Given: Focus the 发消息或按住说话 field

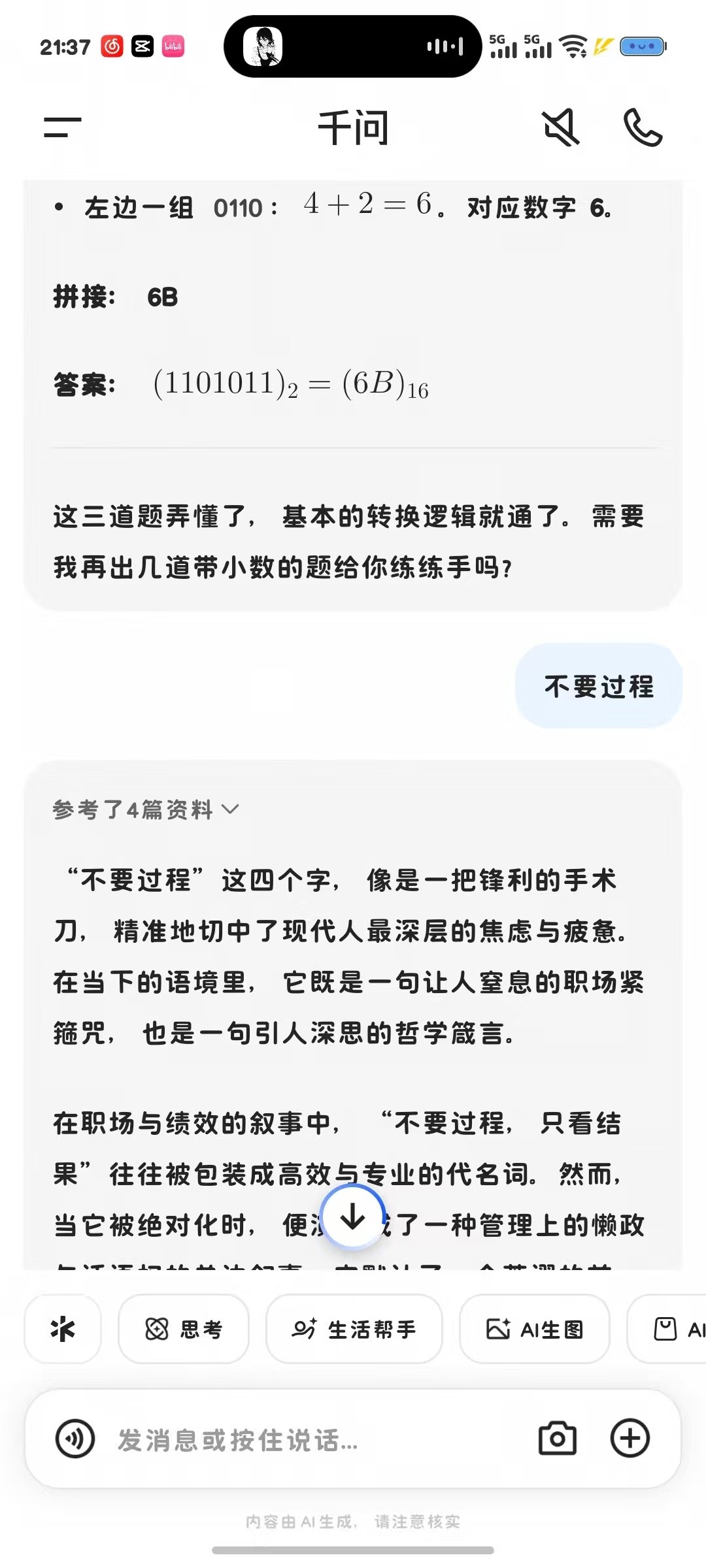Looking at the screenshot, I should [314, 1439].
